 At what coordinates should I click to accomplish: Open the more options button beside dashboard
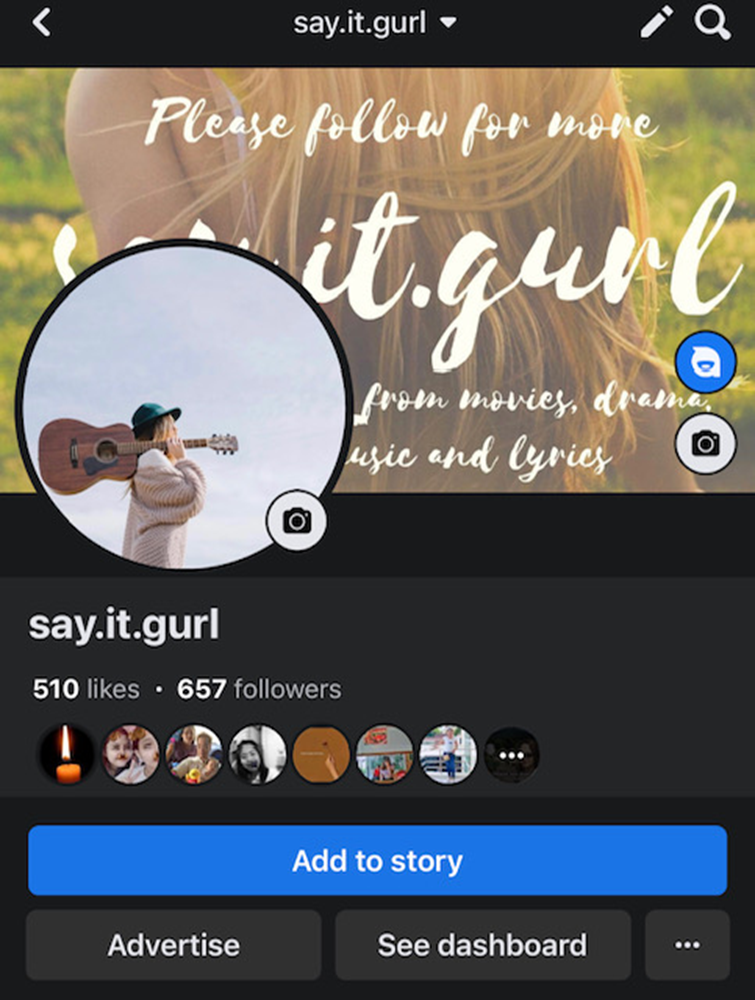[x=687, y=944]
